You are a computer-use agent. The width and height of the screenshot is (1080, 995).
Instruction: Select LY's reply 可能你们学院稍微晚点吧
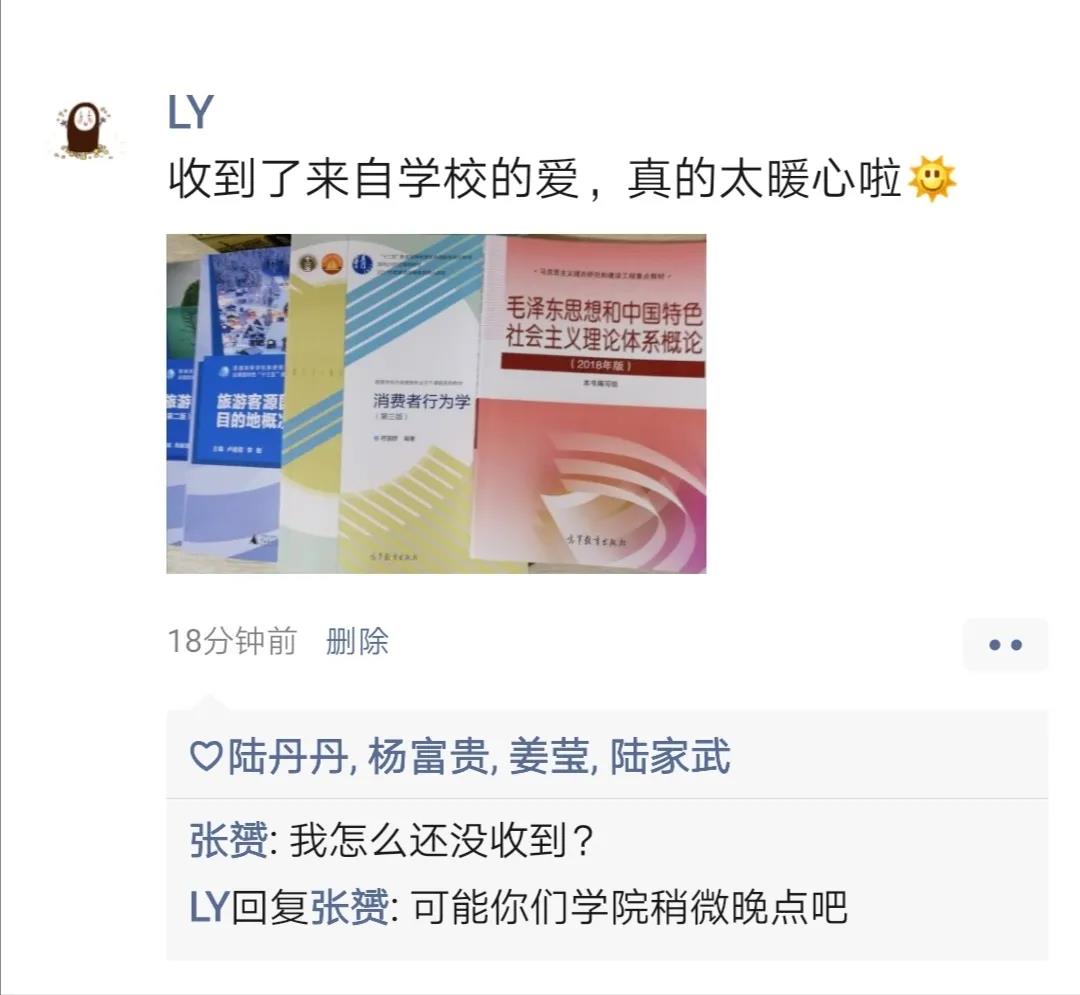620,908
